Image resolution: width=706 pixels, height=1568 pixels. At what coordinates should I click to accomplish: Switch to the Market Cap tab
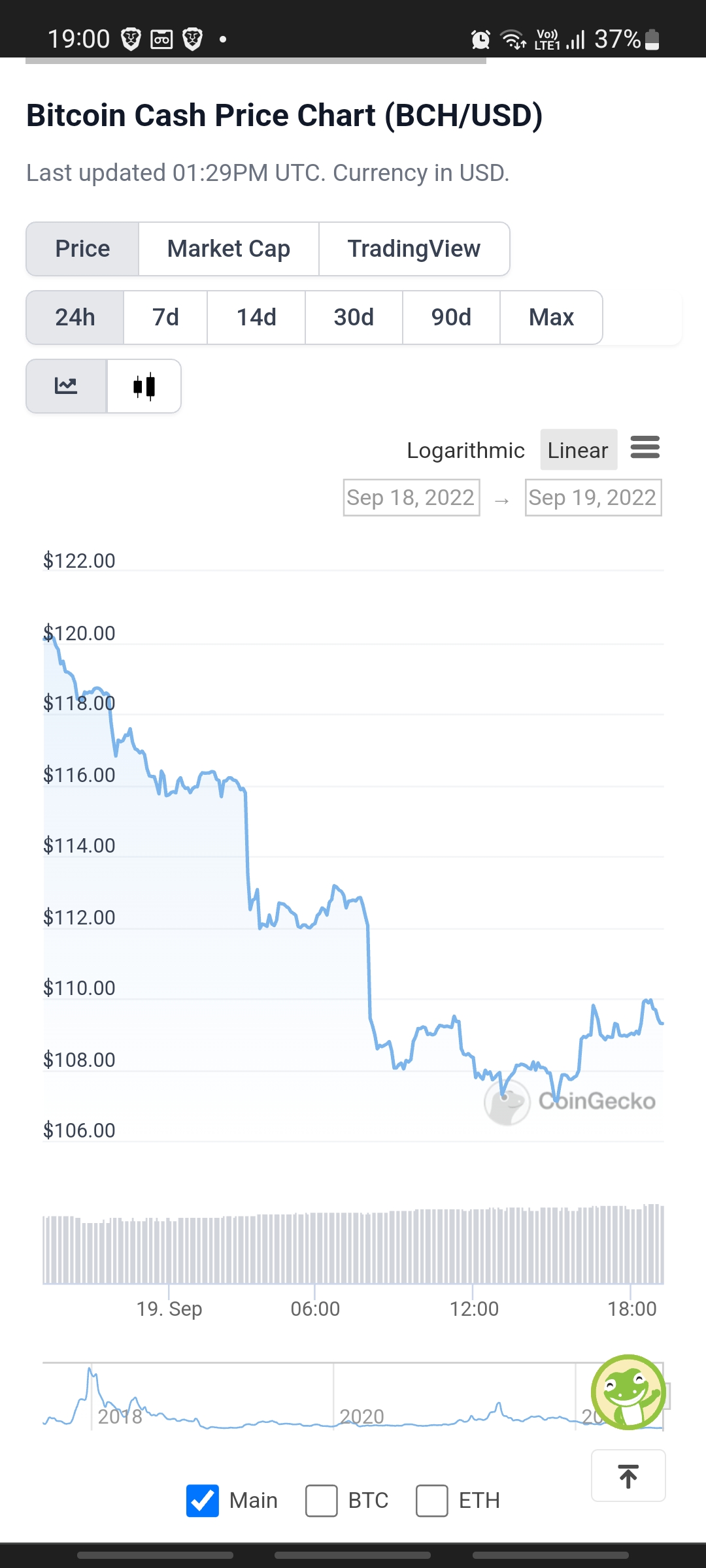click(x=229, y=249)
